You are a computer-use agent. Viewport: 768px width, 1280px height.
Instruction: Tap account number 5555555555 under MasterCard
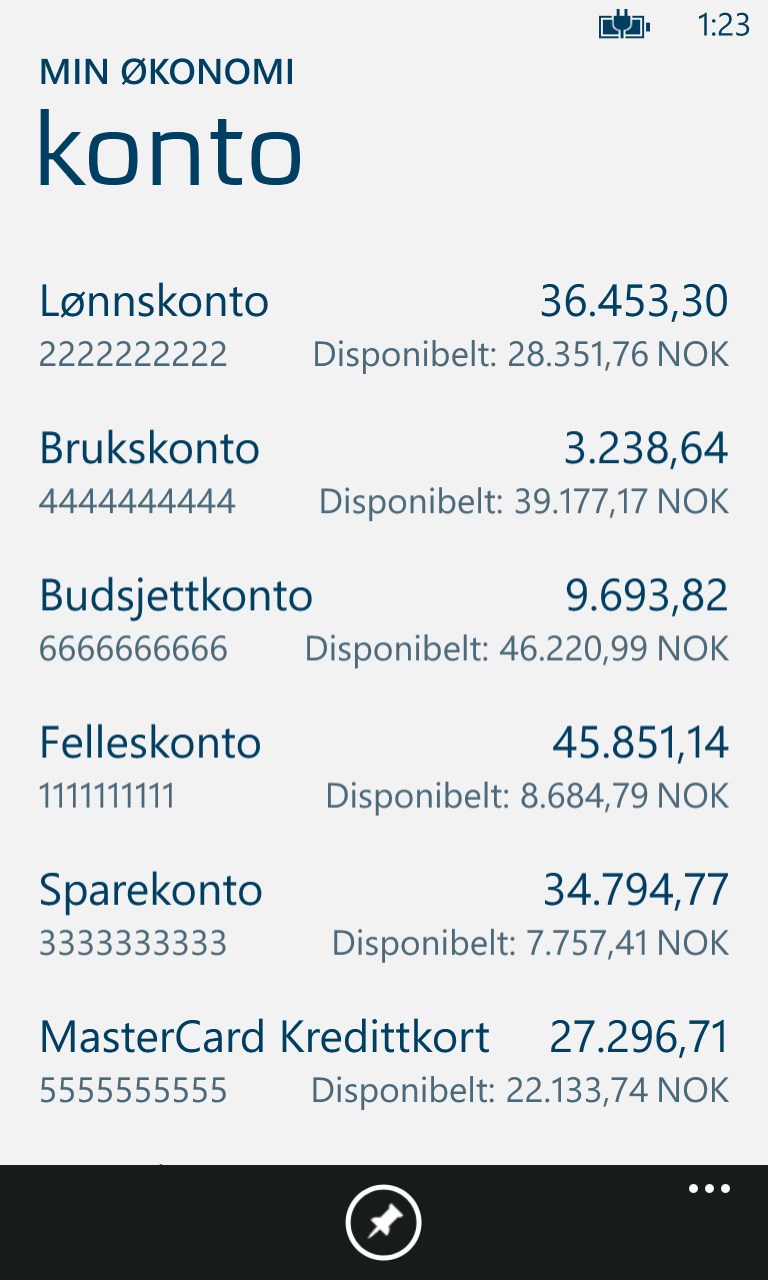tap(133, 1091)
